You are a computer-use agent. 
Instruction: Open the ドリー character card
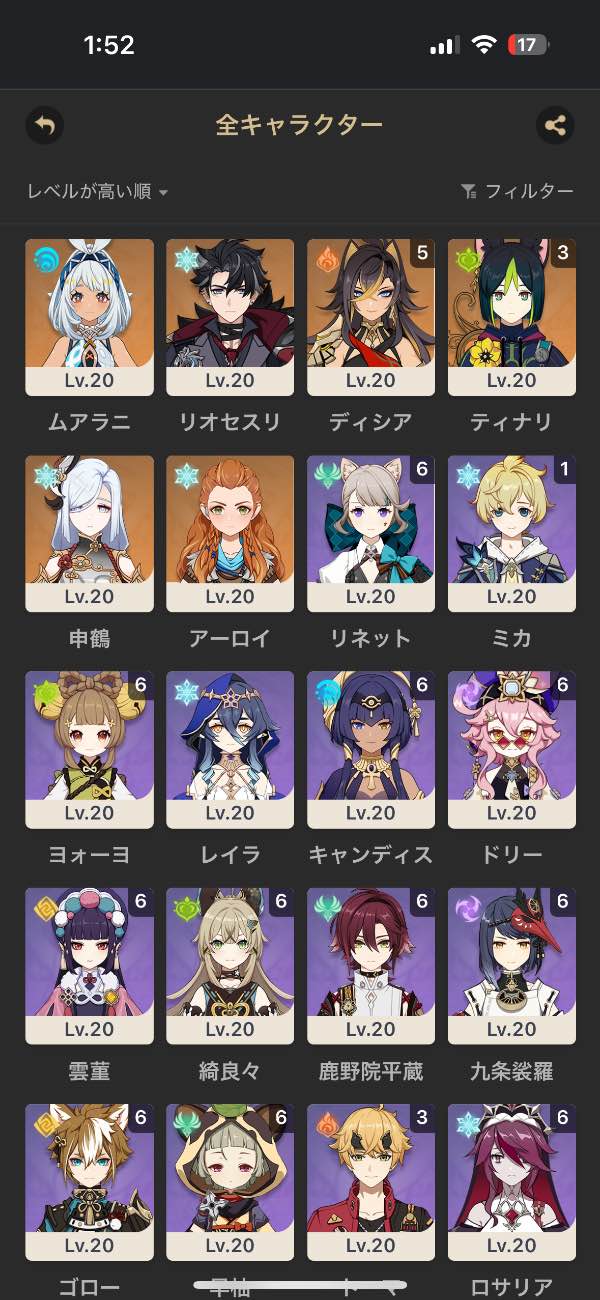pyautogui.click(x=511, y=749)
